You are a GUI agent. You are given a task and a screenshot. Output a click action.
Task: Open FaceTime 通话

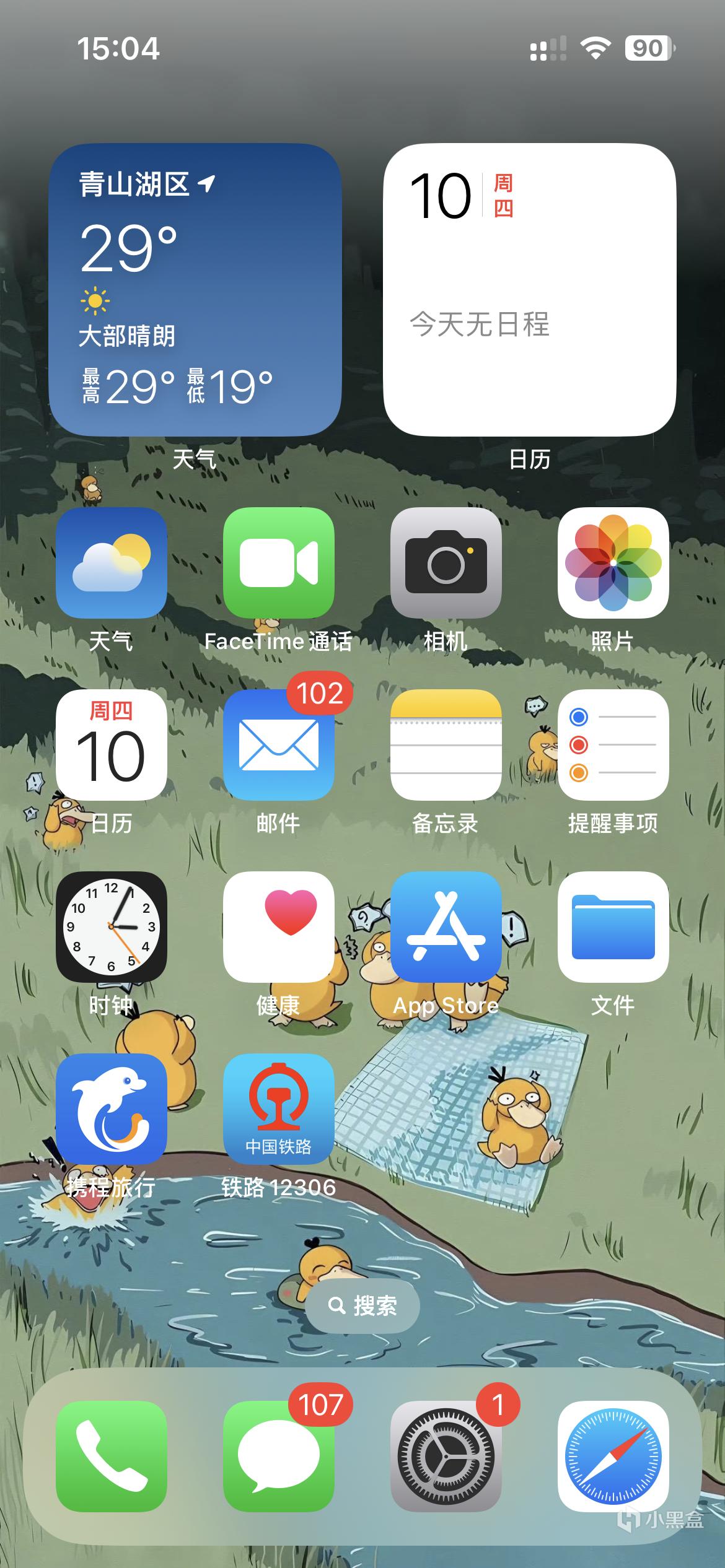(x=278, y=563)
